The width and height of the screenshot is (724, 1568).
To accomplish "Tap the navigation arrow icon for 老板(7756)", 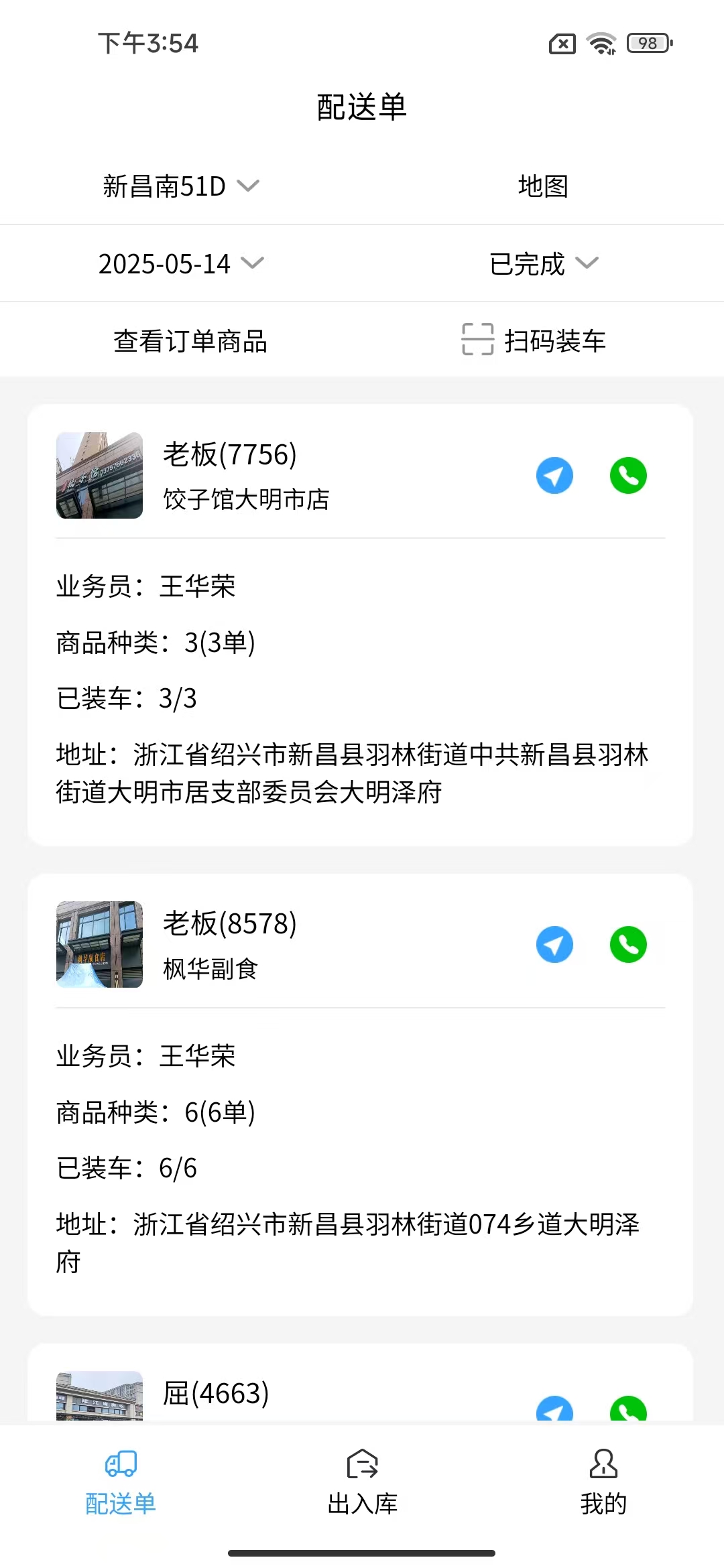I will [x=554, y=476].
